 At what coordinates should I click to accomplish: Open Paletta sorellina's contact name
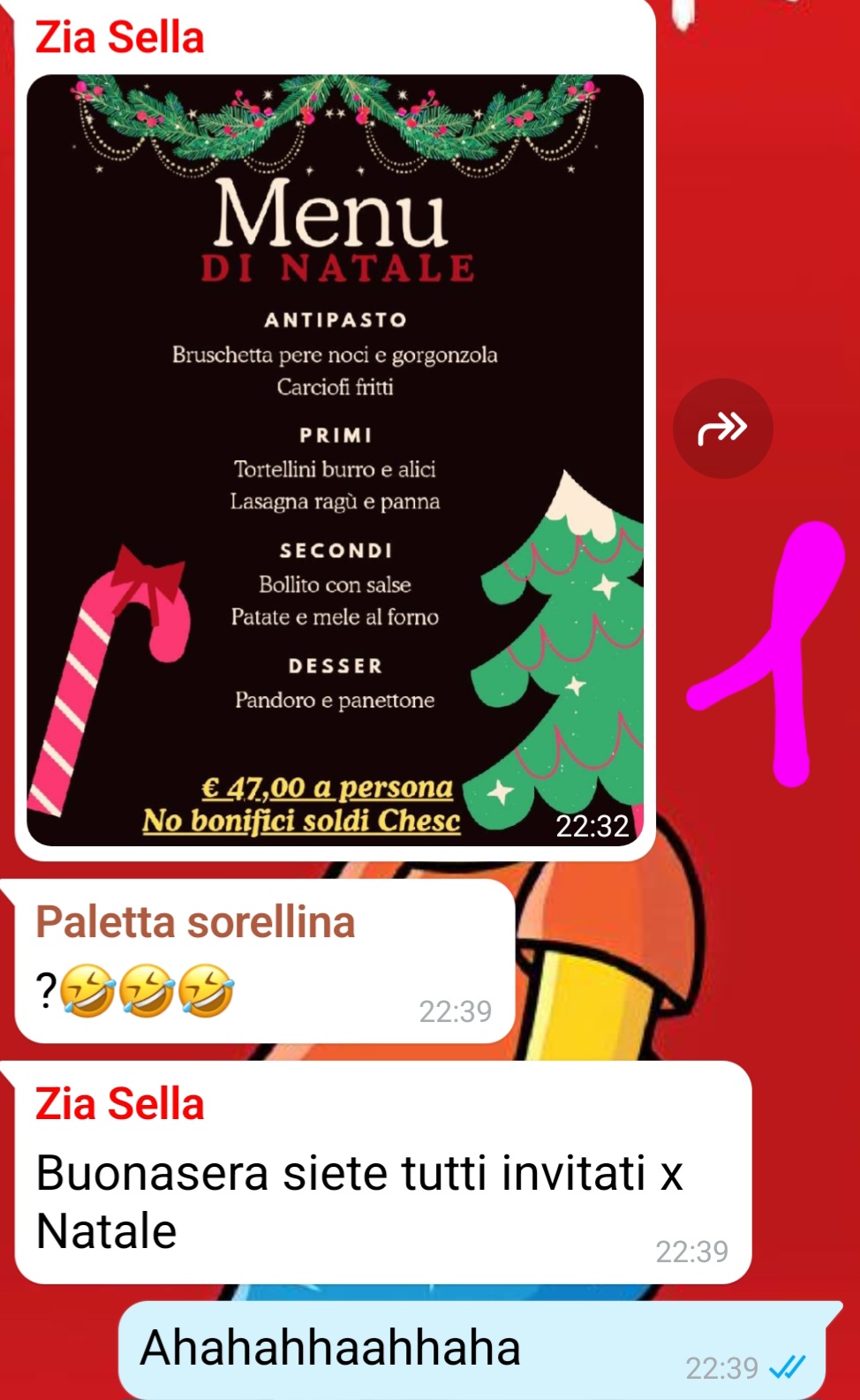(195, 922)
